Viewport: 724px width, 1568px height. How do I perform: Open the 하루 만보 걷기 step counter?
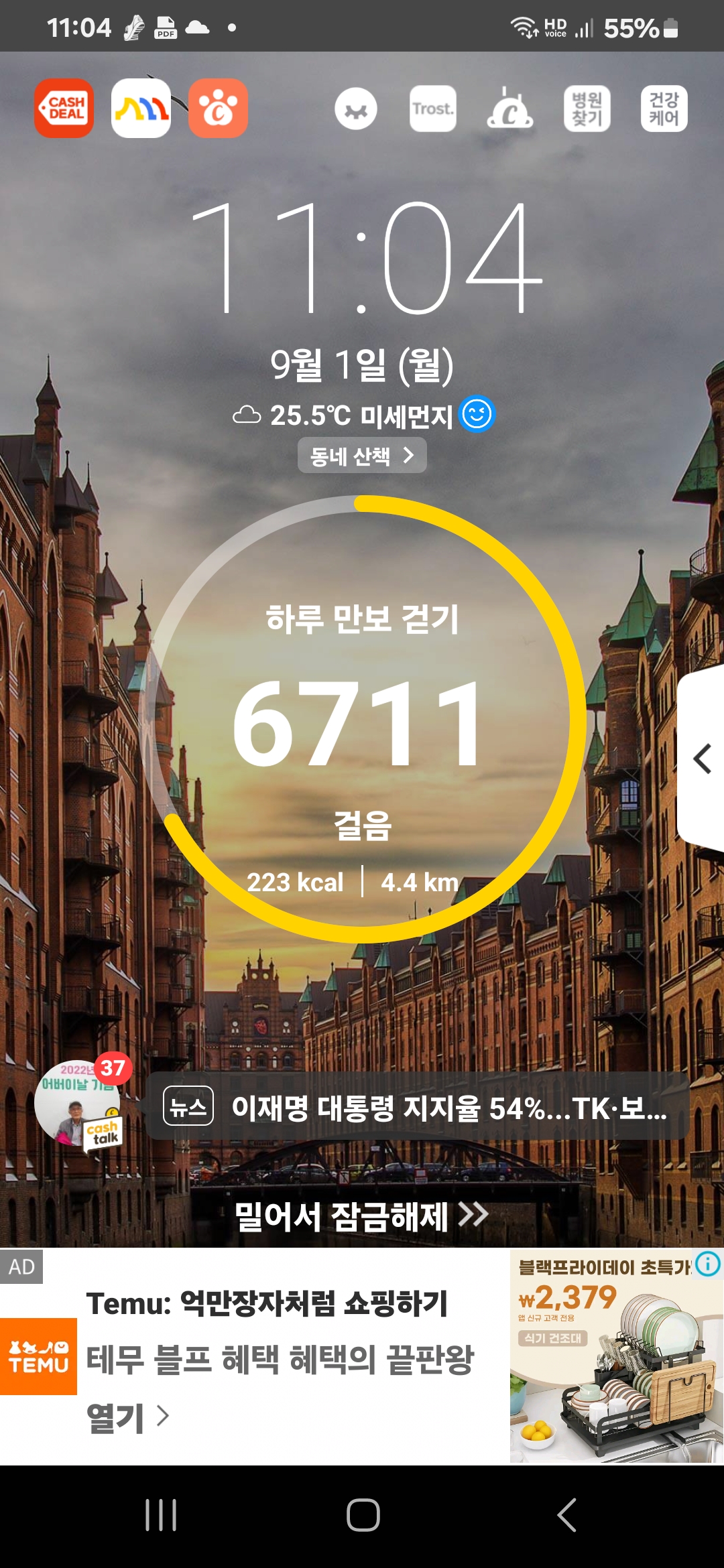[x=362, y=720]
